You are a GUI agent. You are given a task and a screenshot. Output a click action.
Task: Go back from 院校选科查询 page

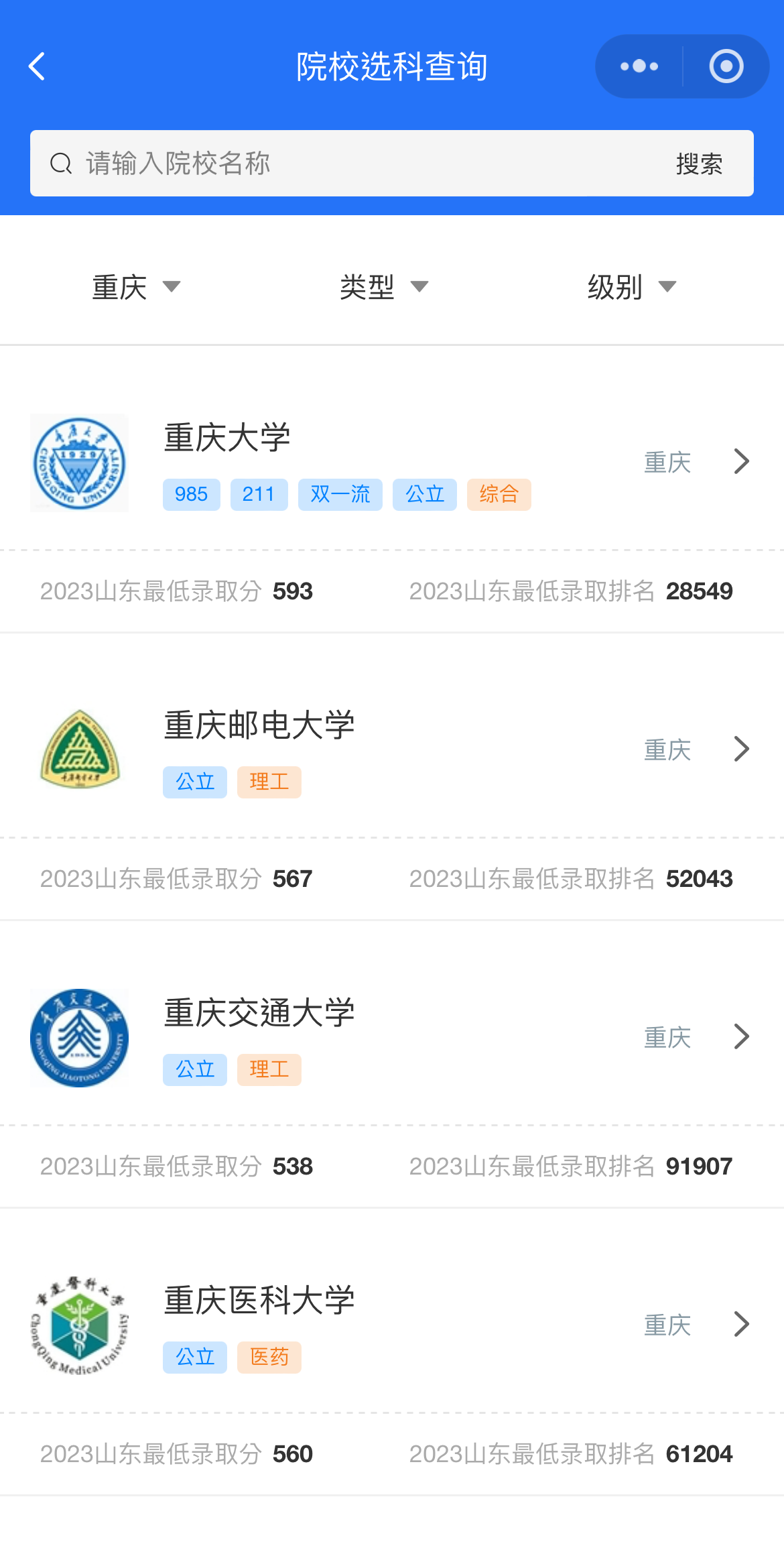click(38, 66)
